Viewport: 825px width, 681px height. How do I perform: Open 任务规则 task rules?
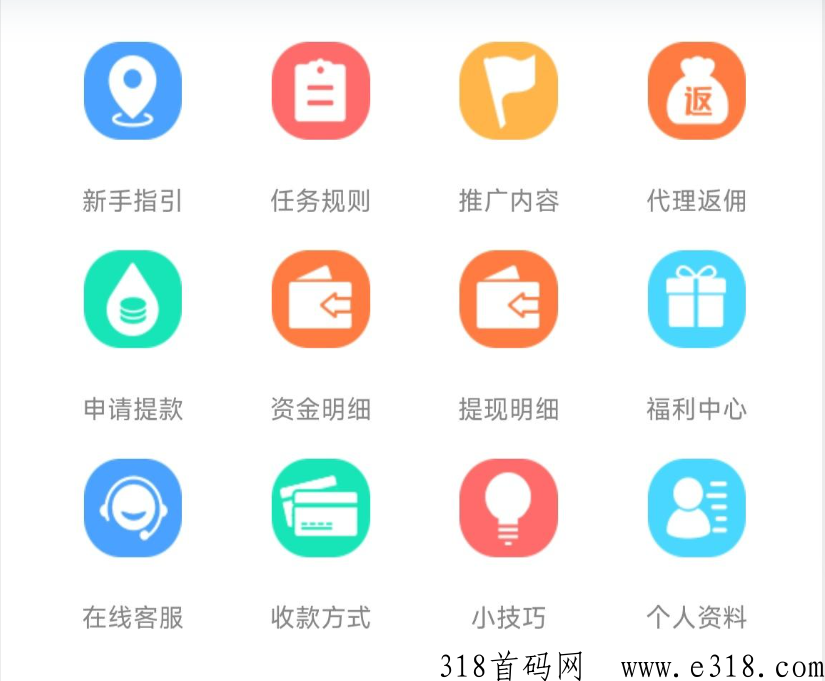(321, 91)
